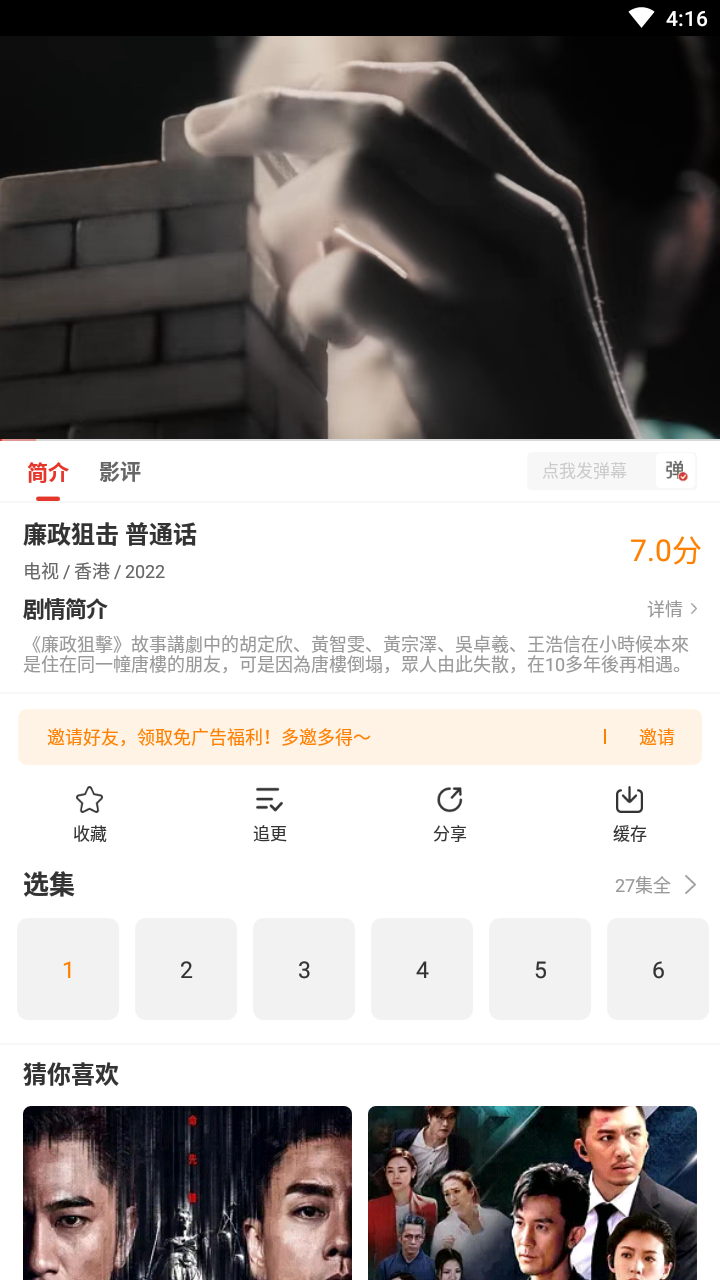
Task: Tap the 追更 icon
Action: (x=270, y=814)
